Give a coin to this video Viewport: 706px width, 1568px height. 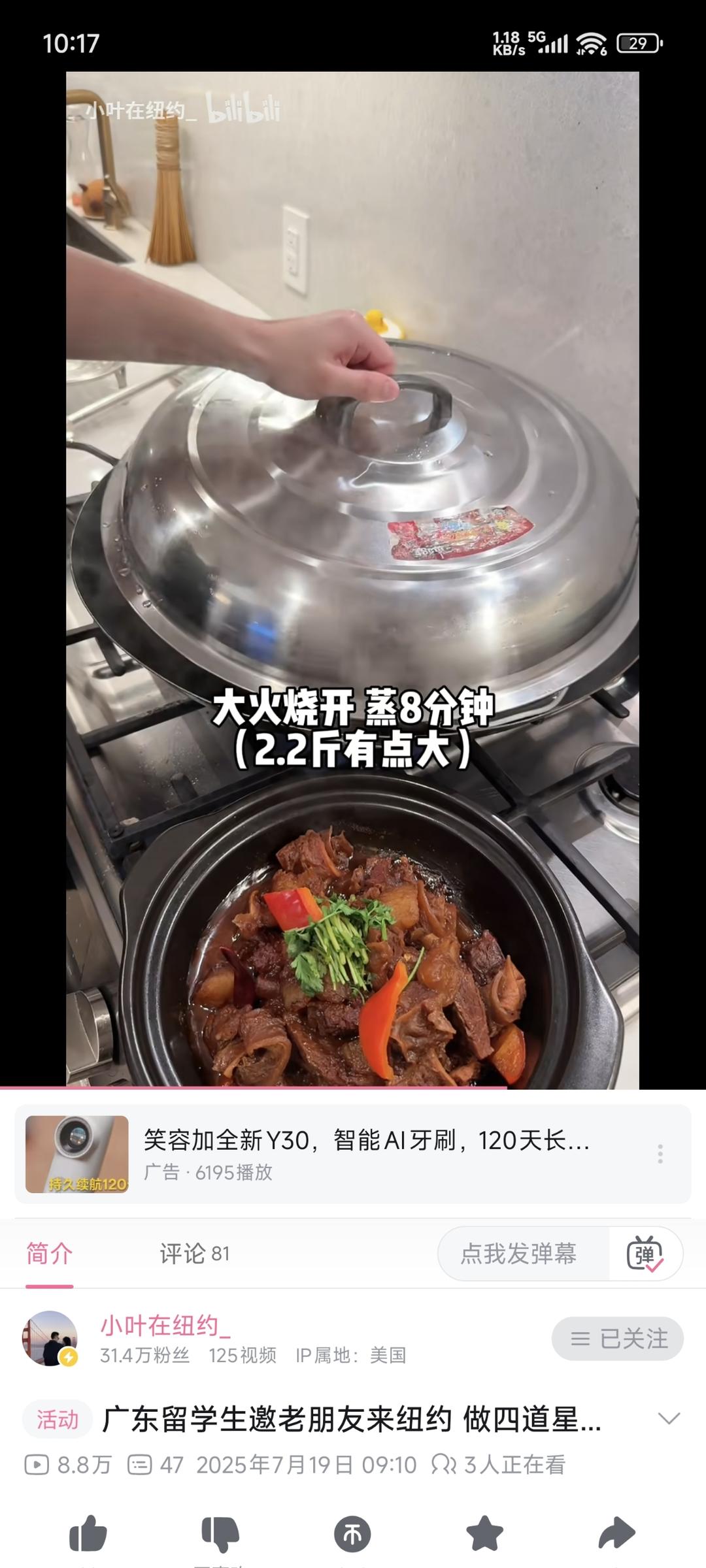352,1533
